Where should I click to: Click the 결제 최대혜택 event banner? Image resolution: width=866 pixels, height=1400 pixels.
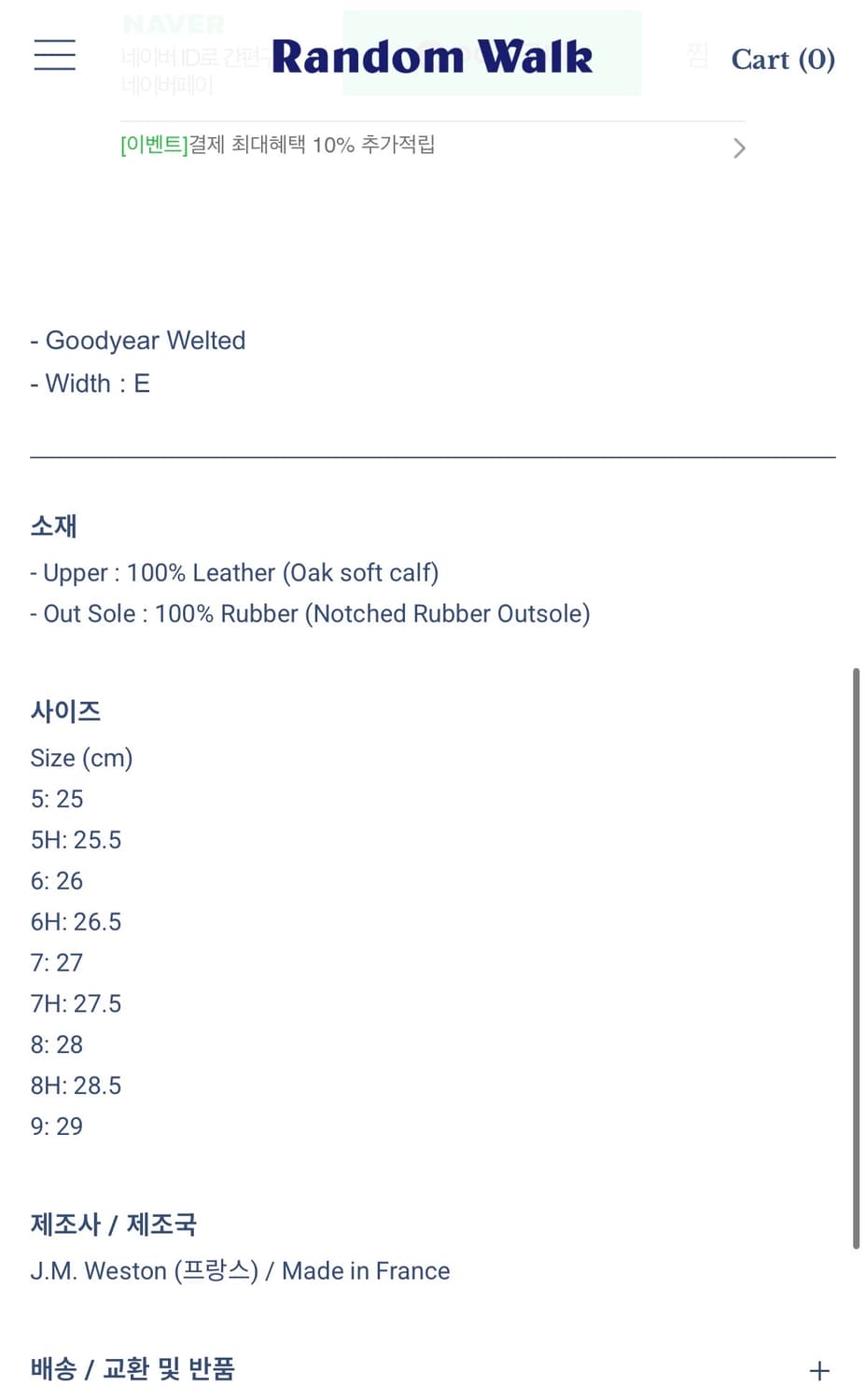(280, 146)
